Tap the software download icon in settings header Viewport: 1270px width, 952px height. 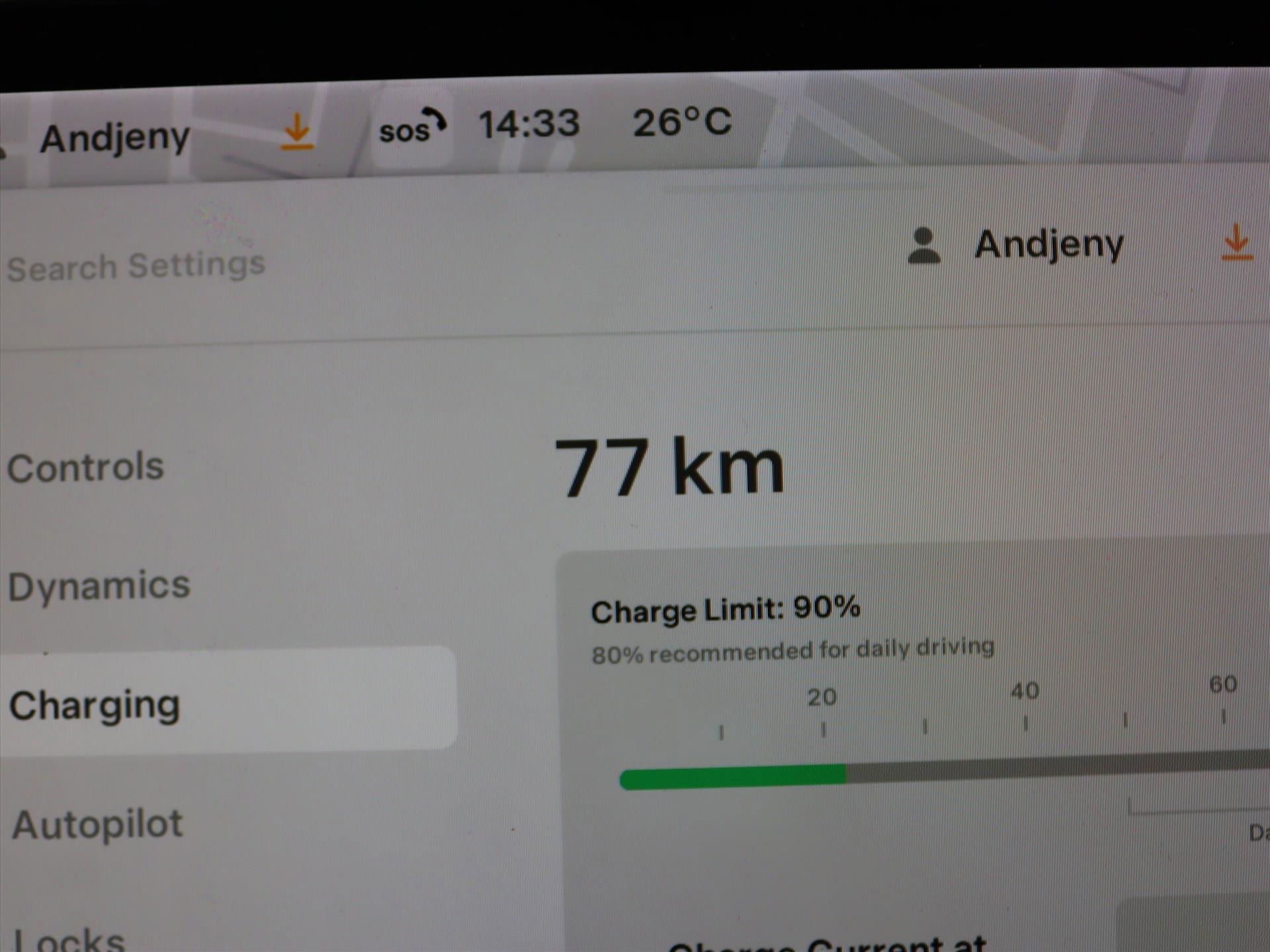pyautogui.click(x=1236, y=242)
